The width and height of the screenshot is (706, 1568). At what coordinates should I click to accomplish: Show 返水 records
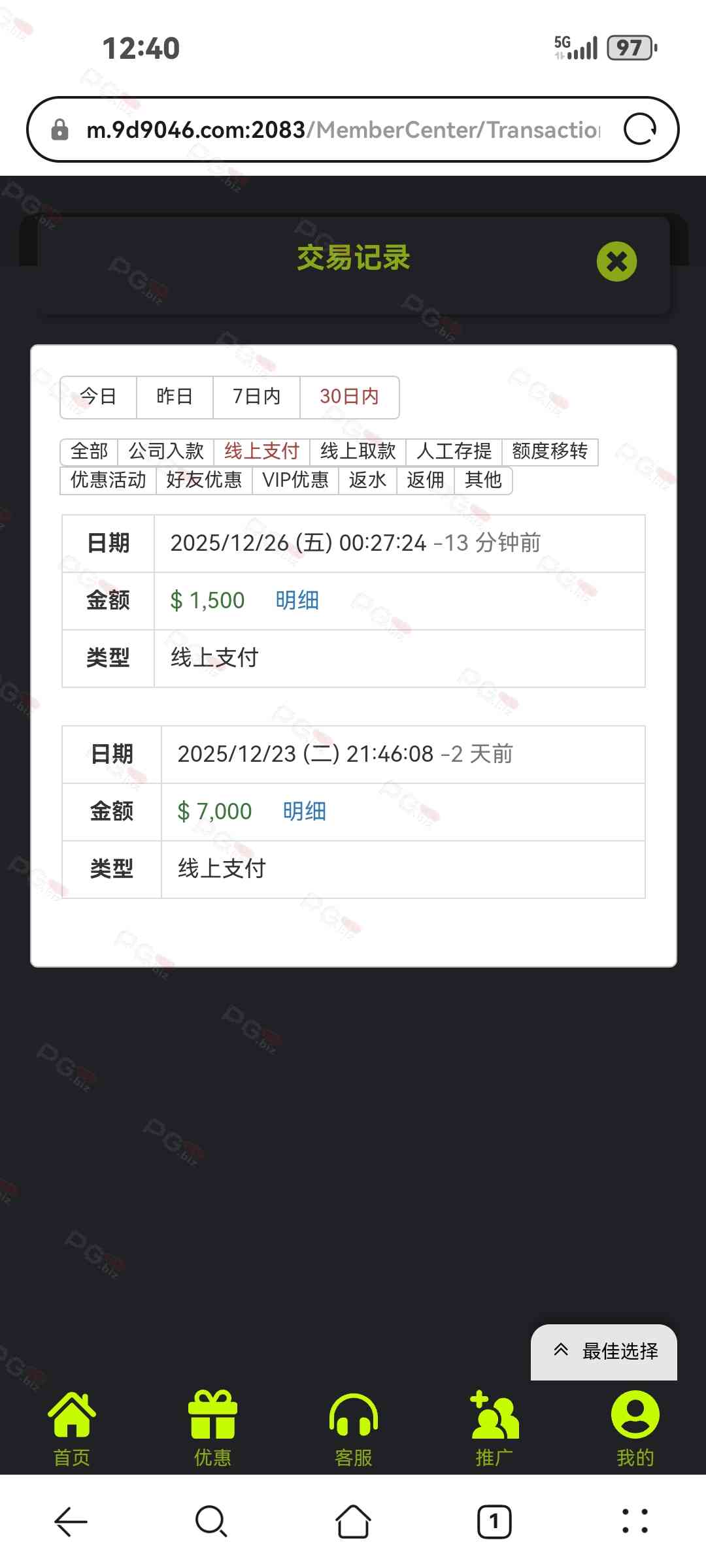point(367,480)
